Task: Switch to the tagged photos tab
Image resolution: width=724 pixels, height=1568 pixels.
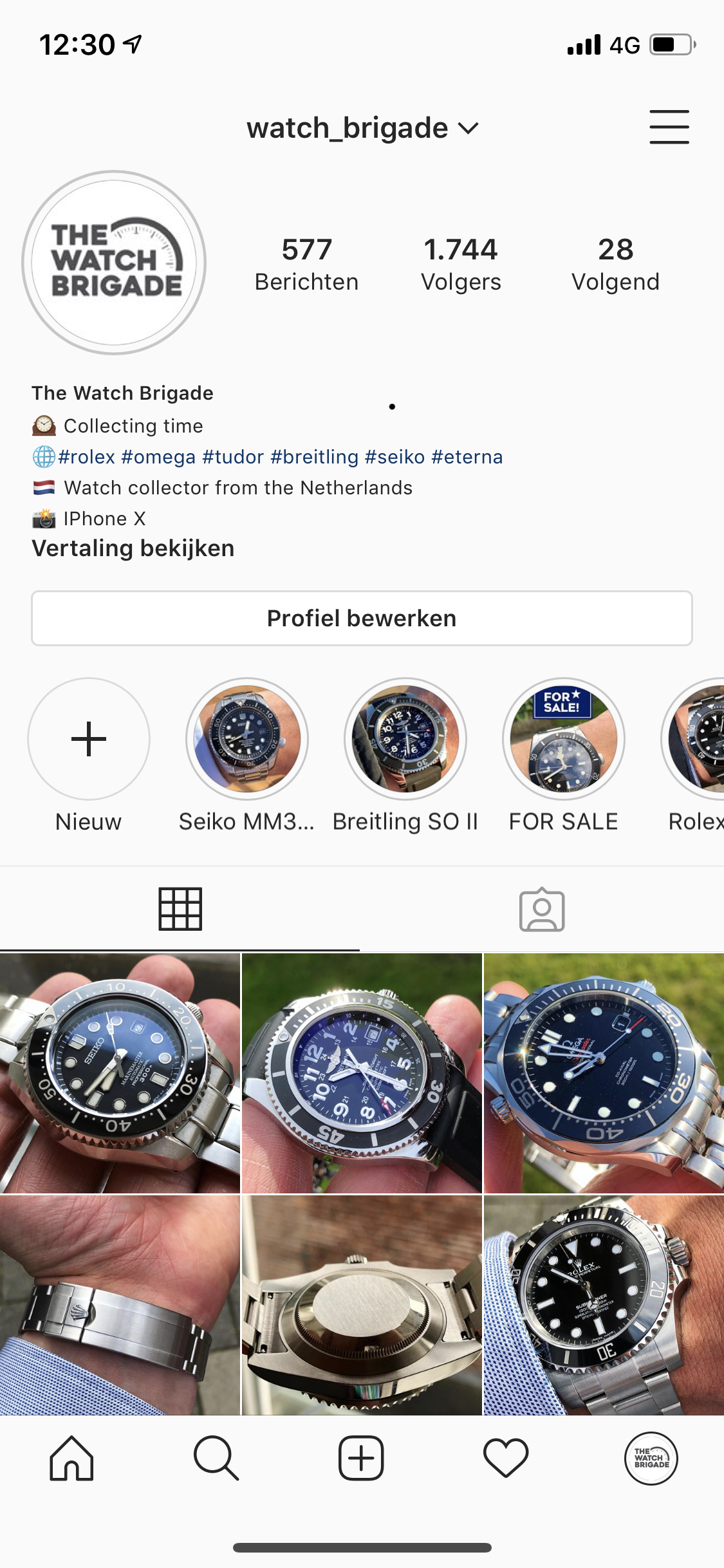Action: coord(542,909)
